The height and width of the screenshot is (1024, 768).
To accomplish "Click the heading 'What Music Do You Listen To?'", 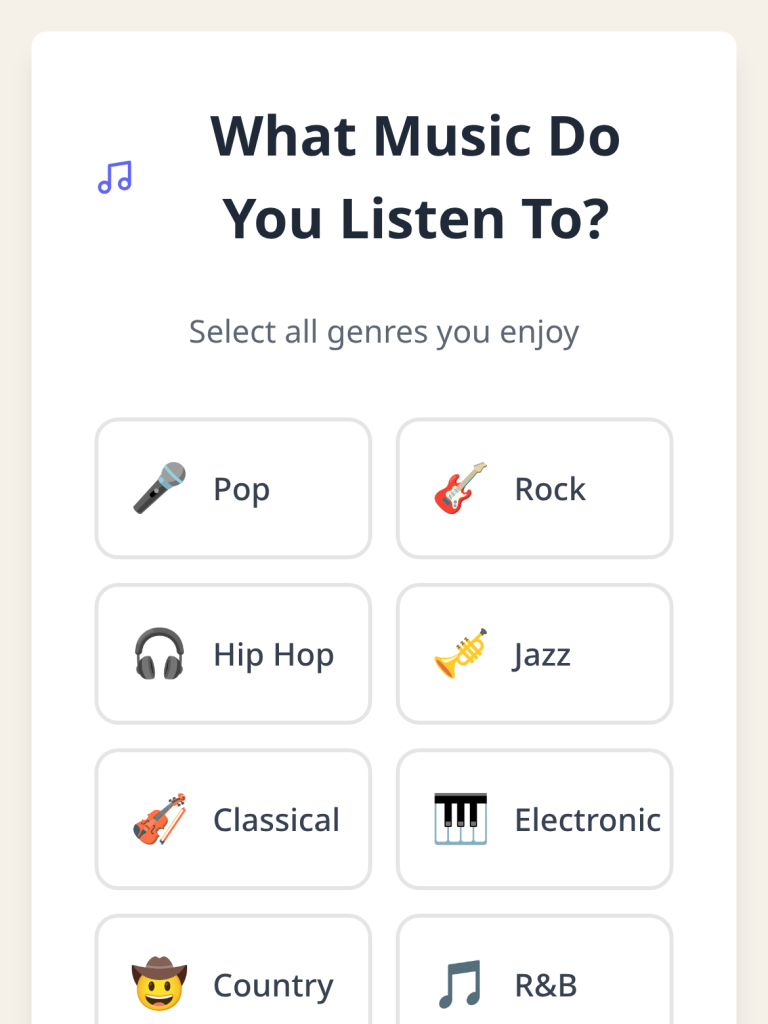I will pyautogui.click(x=414, y=177).
